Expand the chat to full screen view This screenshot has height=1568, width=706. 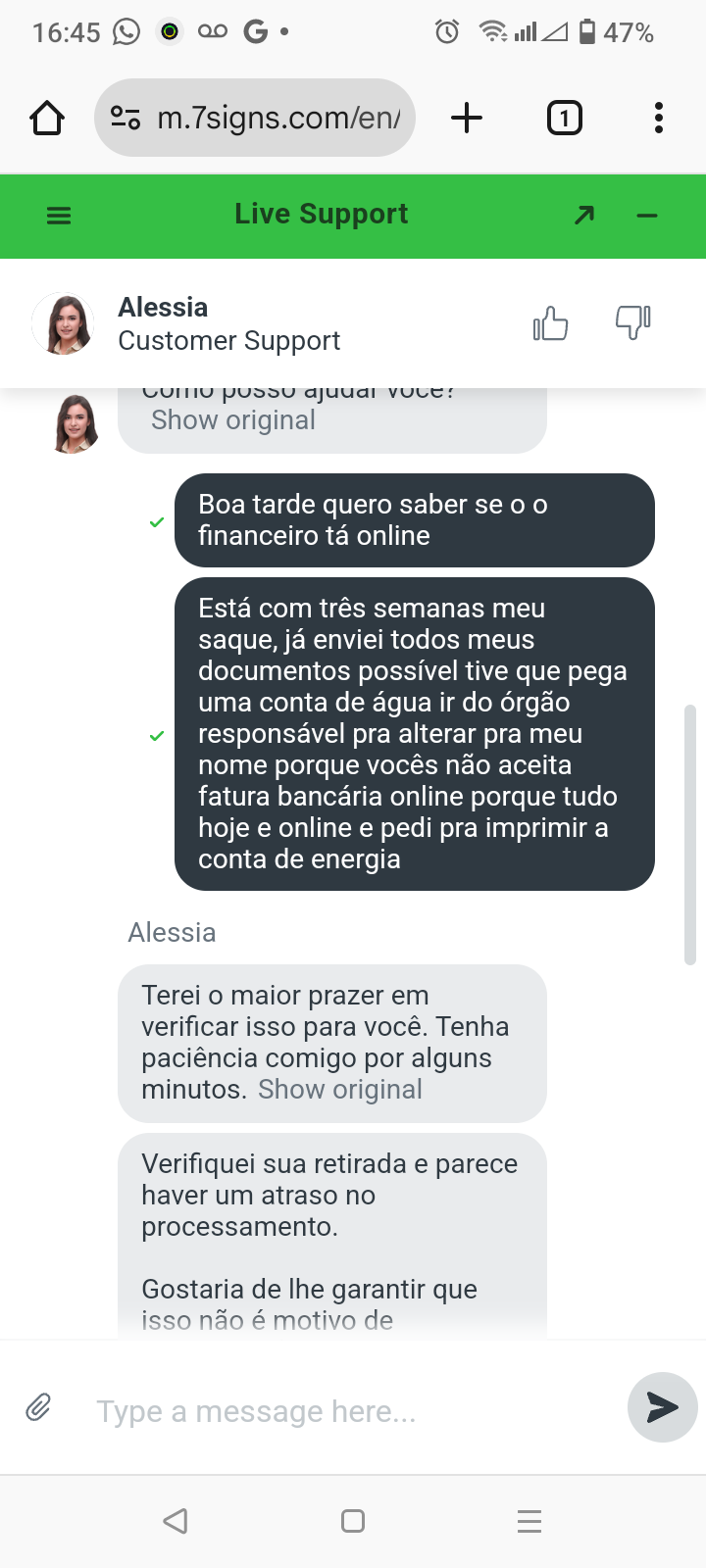coord(583,215)
